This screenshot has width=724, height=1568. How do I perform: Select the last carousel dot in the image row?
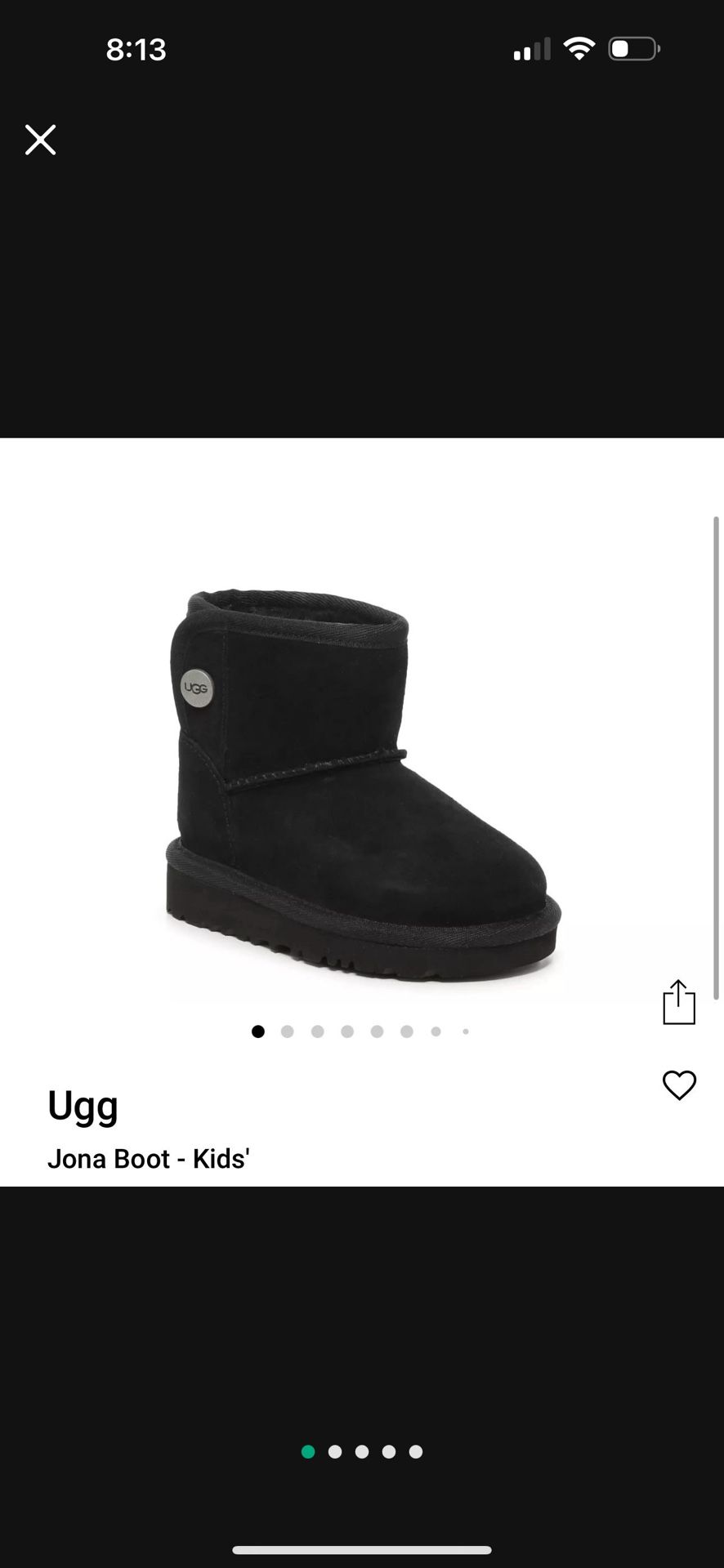(x=465, y=1031)
